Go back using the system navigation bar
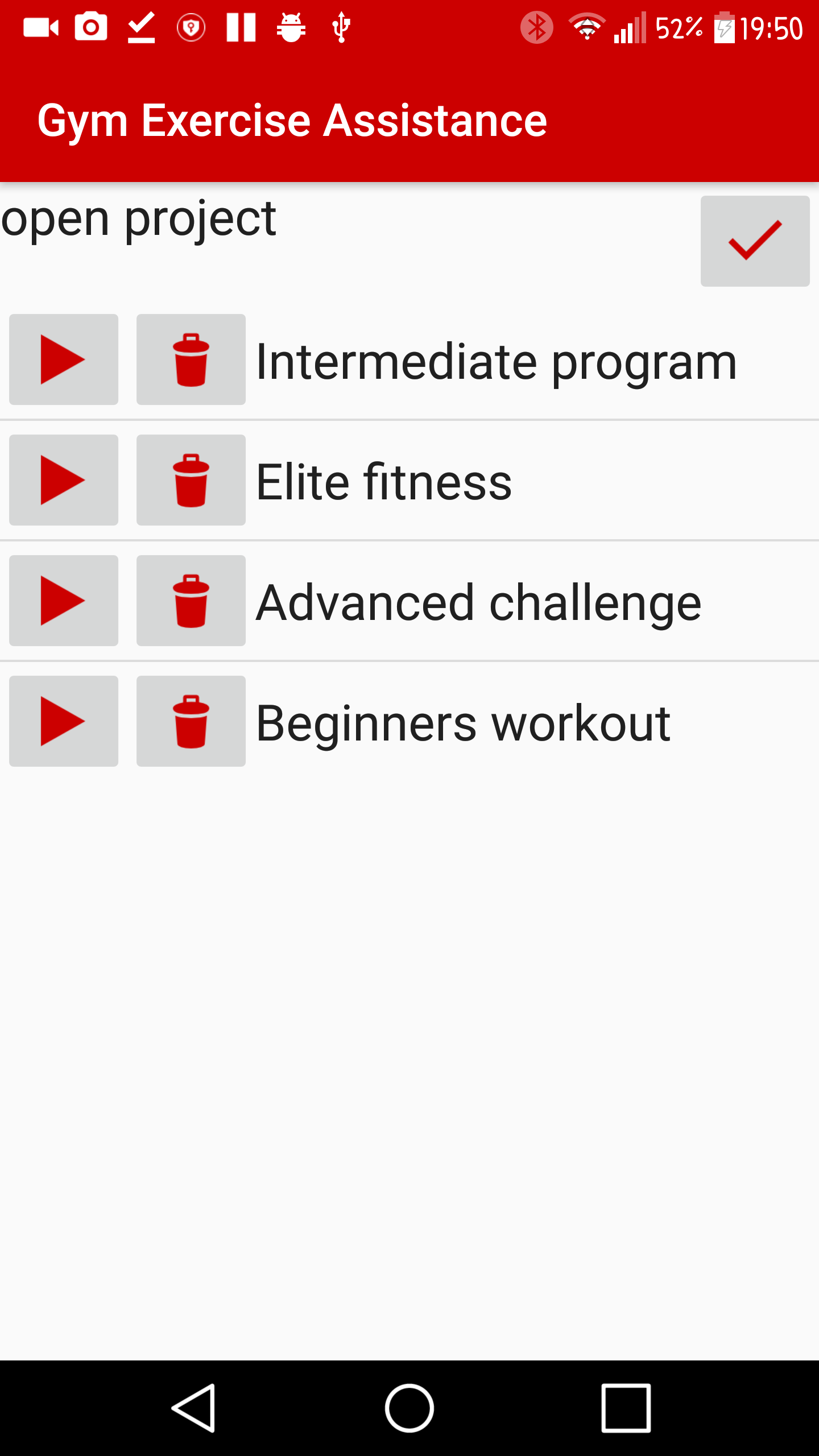819x1456 pixels. point(193,1408)
